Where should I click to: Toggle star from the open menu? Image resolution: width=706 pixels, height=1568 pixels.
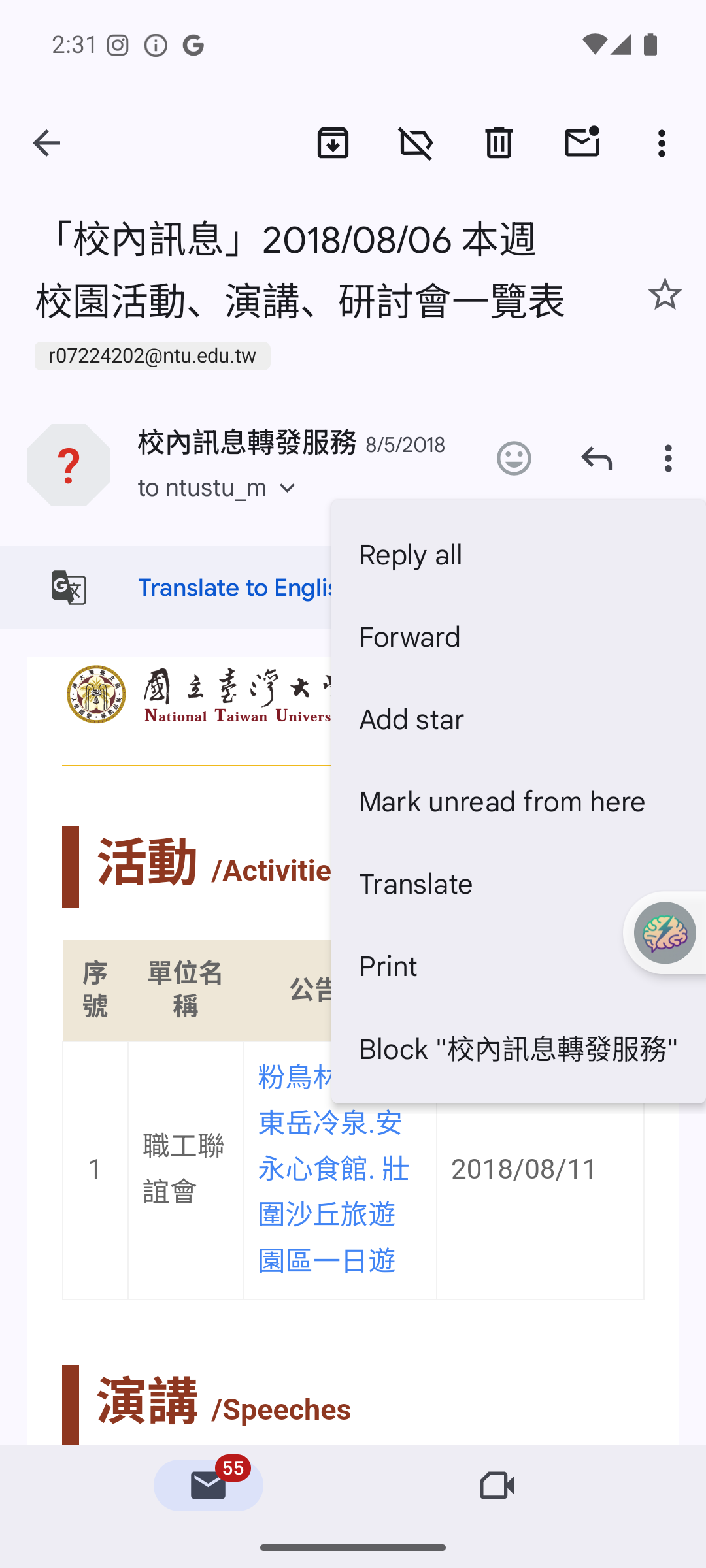tap(411, 719)
